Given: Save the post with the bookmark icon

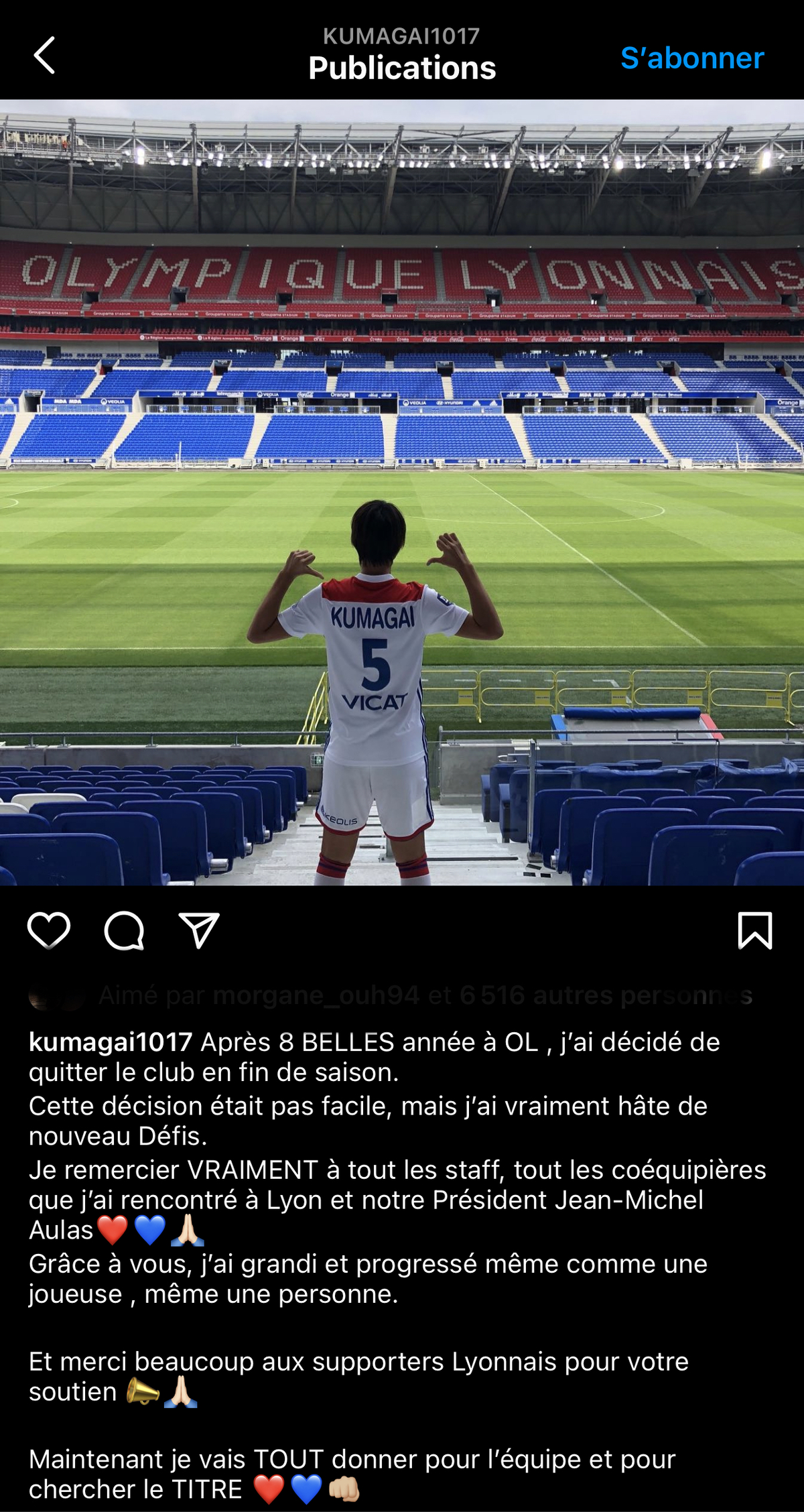Looking at the screenshot, I should click(754, 930).
